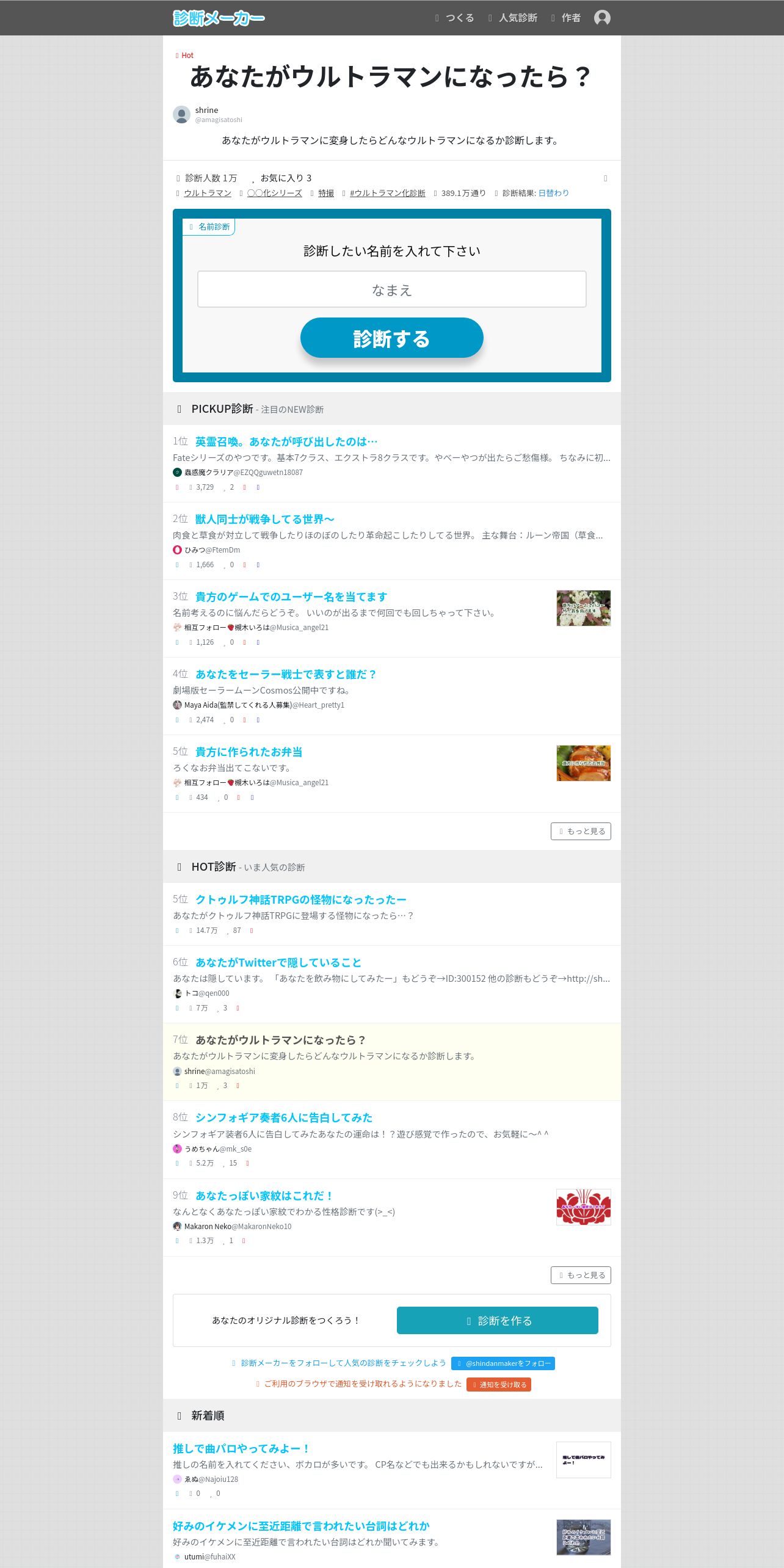Open 英霊召喚。あなたが呼び出したのは… diagnosis
The width and height of the screenshot is (784, 1568).
(x=286, y=441)
